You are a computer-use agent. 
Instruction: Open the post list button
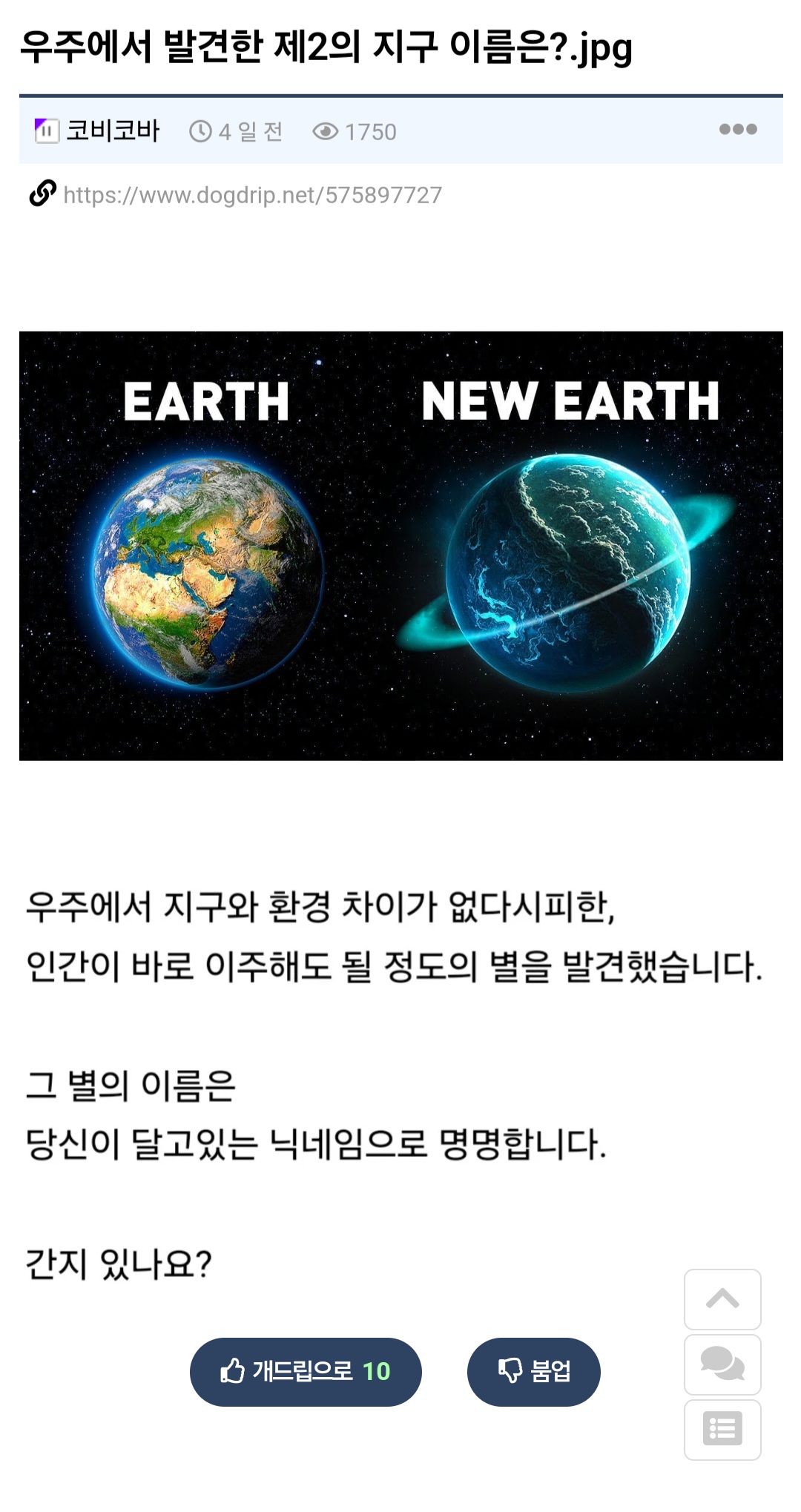[x=722, y=1429]
